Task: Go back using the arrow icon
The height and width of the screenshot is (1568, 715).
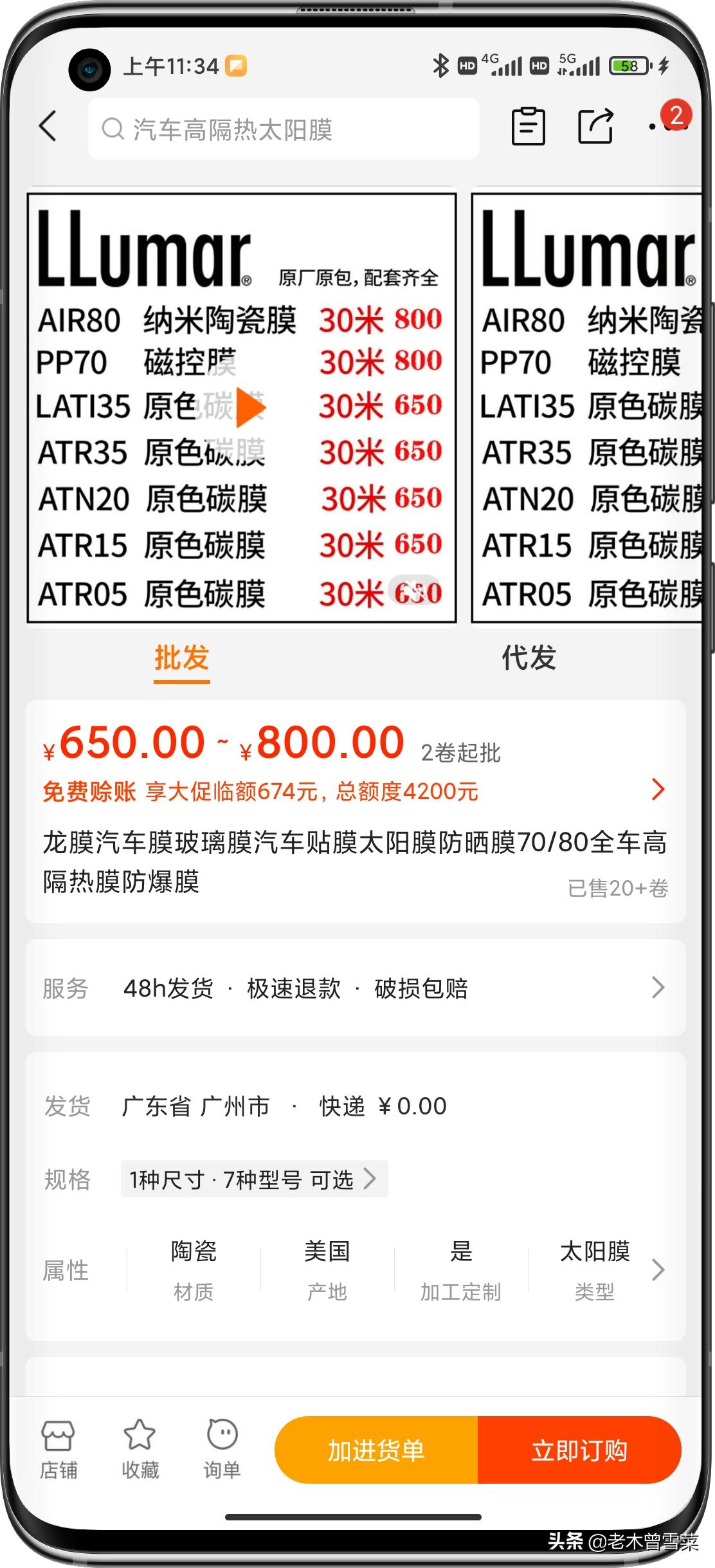Action: (x=49, y=125)
